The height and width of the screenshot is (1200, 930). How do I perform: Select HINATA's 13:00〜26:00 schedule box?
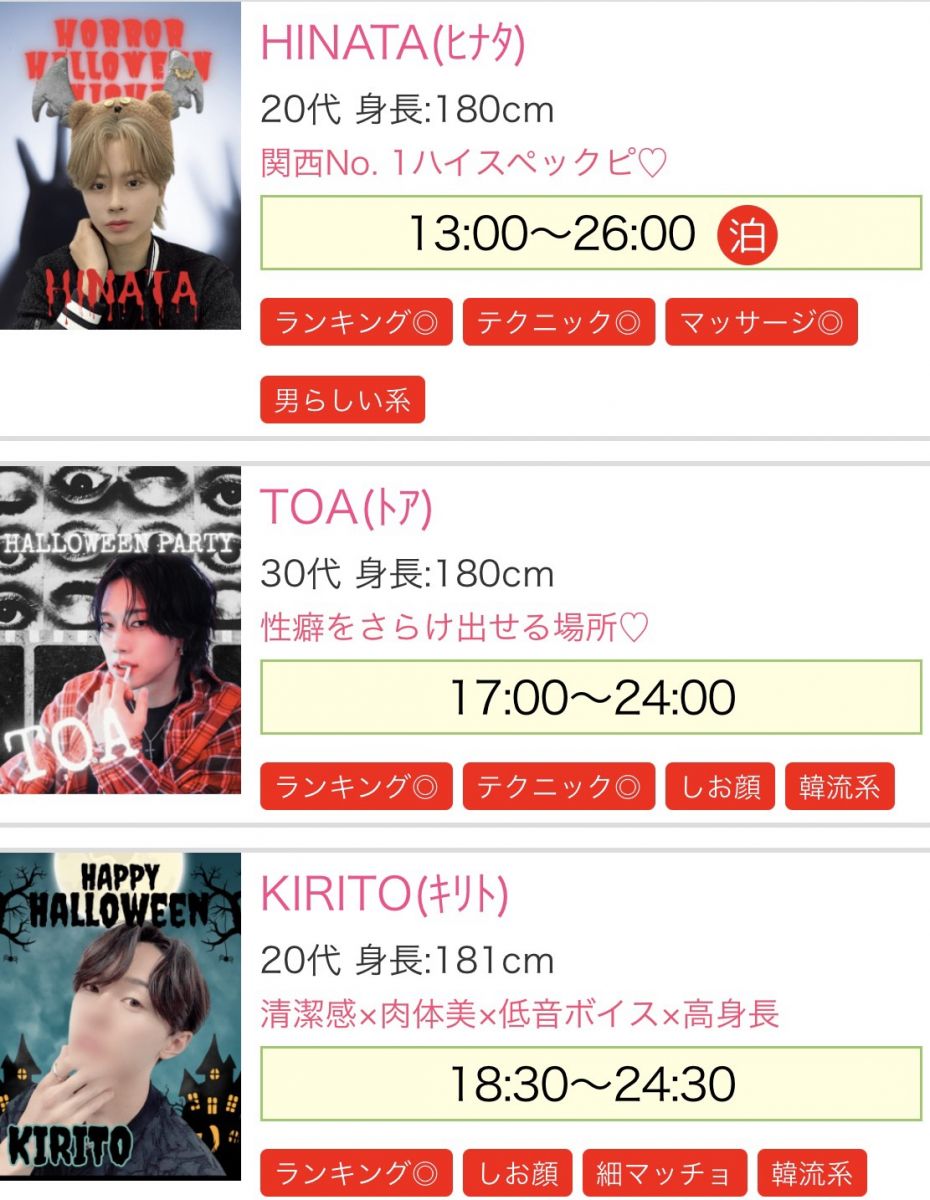coord(590,233)
